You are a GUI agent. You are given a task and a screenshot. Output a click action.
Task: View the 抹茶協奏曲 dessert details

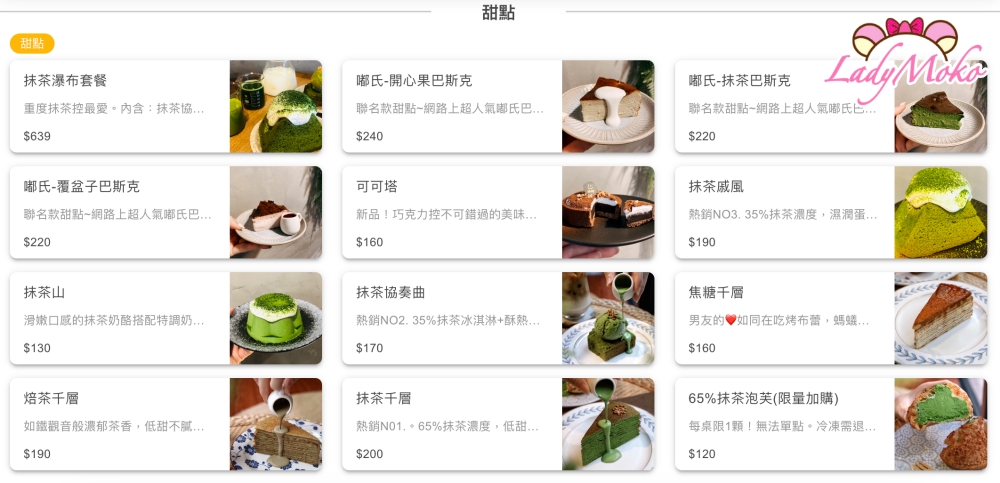point(498,318)
